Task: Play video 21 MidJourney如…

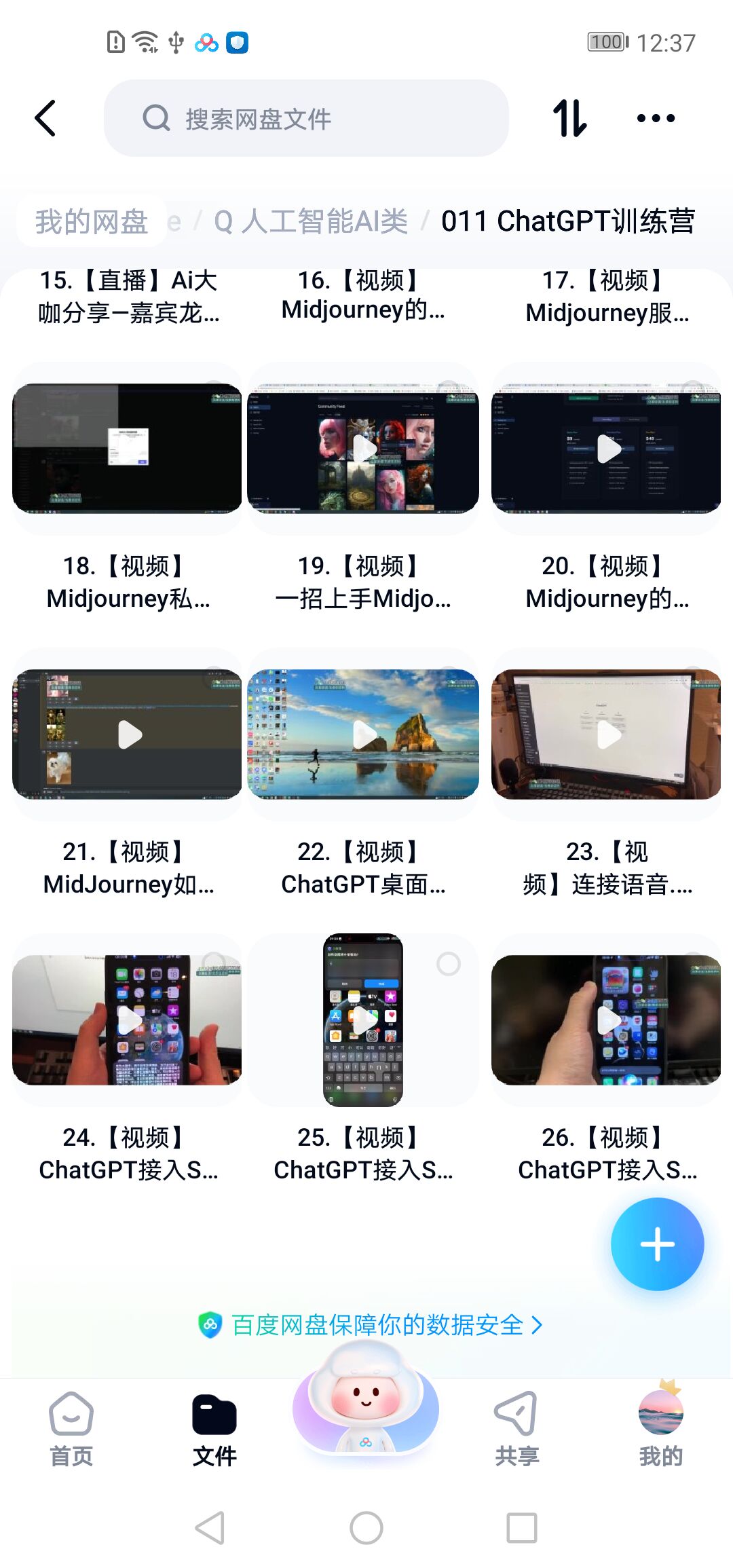Action: coord(128,734)
